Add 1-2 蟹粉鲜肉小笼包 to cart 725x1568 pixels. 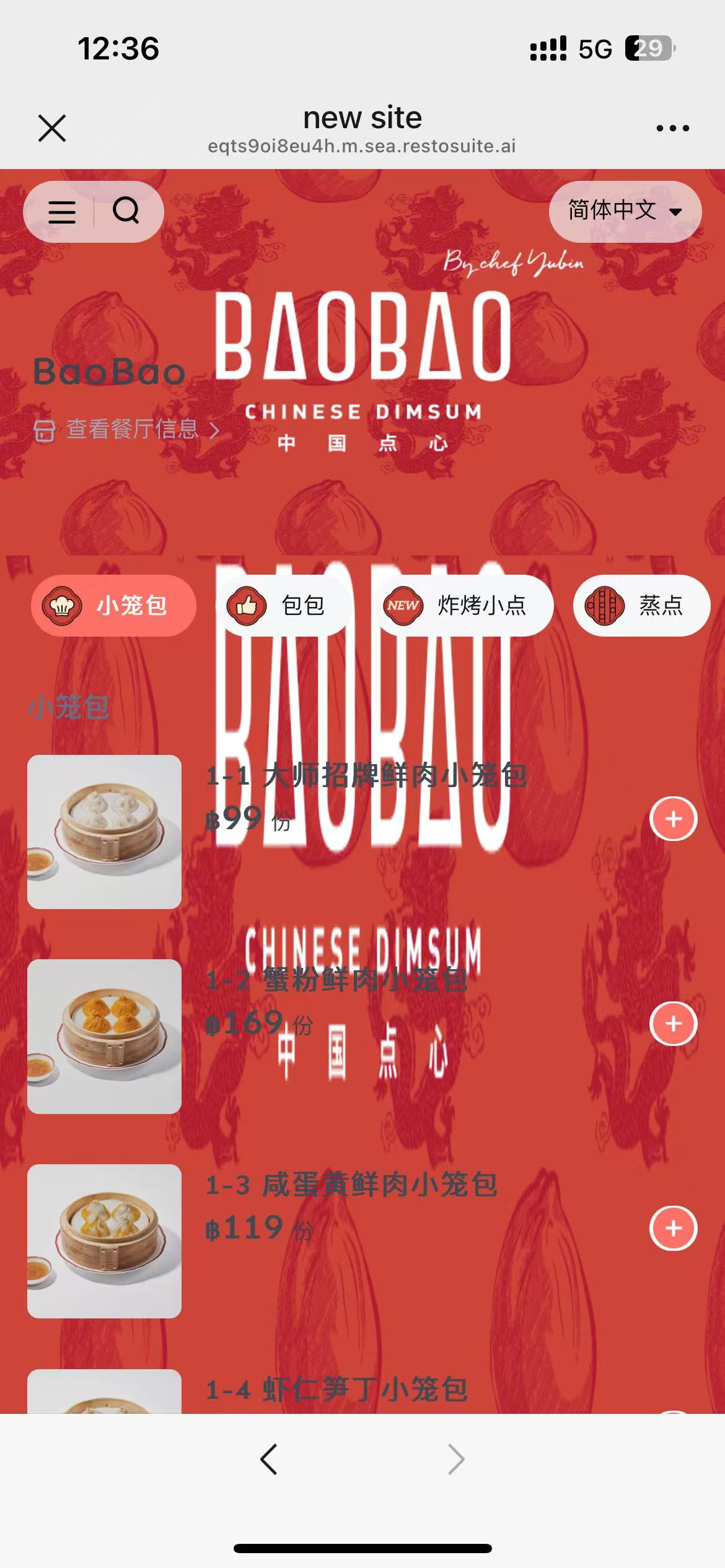[x=673, y=1023]
